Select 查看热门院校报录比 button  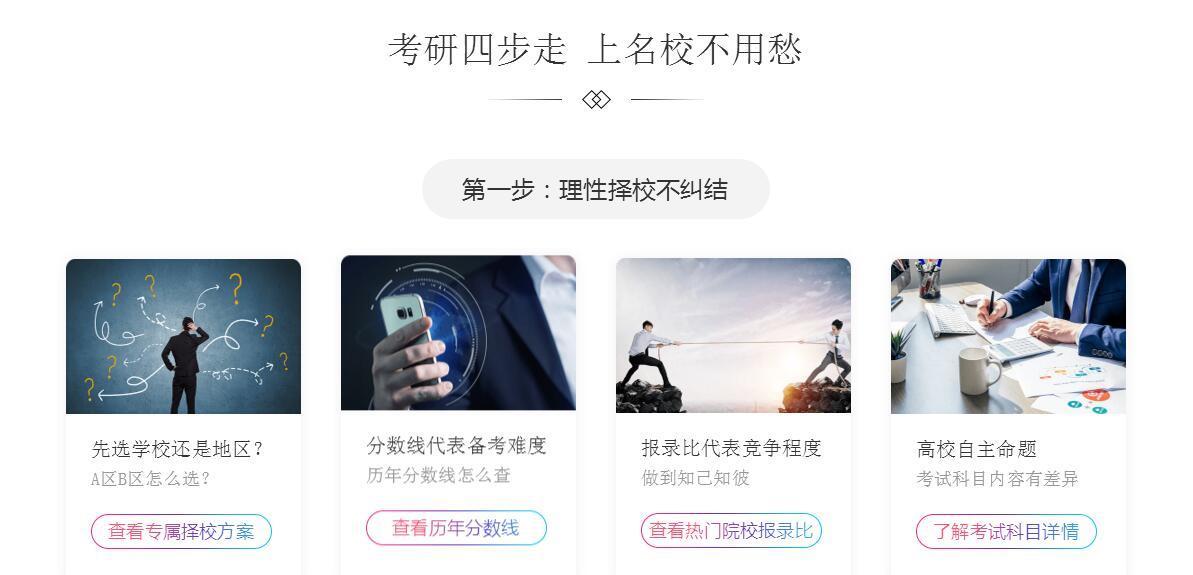pos(731,530)
